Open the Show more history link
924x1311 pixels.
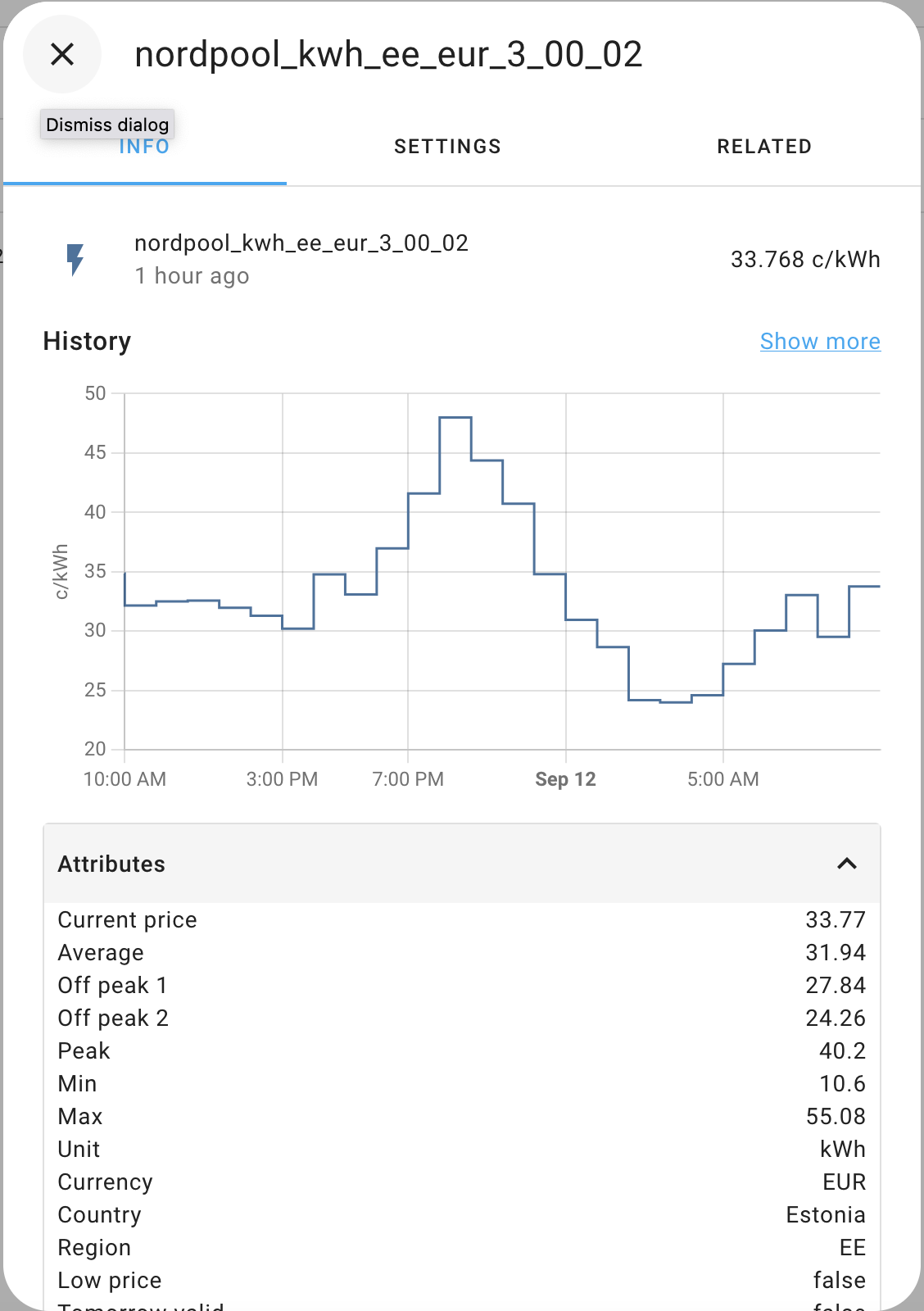(x=820, y=341)
